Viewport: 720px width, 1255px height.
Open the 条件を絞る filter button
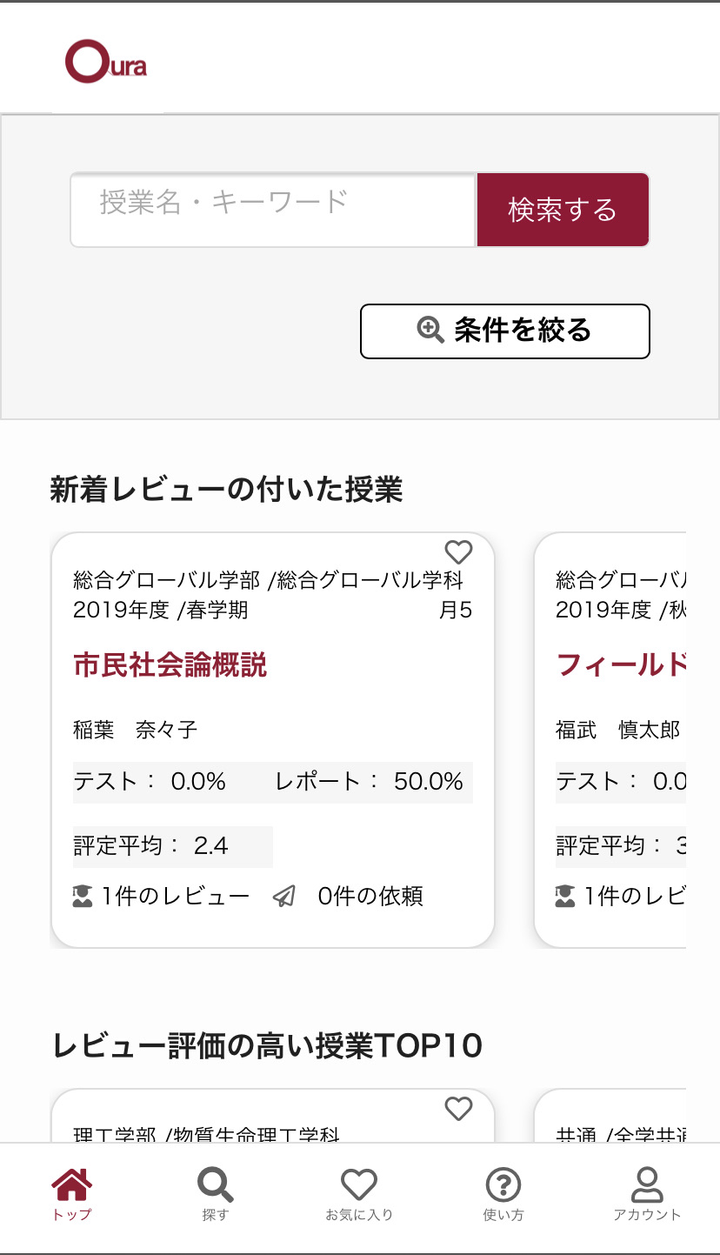[x=505, y=331]
